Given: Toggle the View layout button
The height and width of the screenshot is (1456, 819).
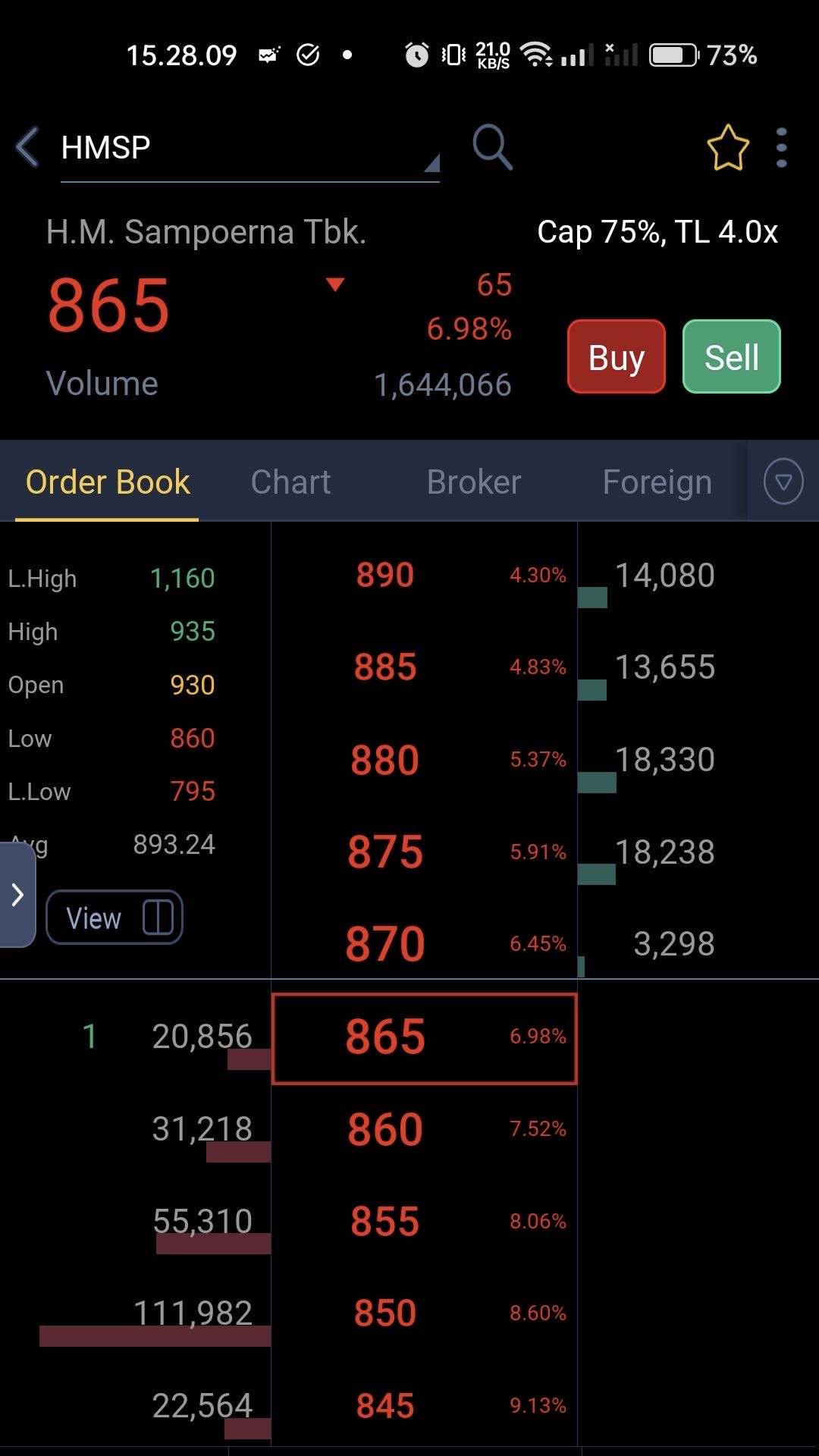Looking at the screenshot, I should coord(115,918).
